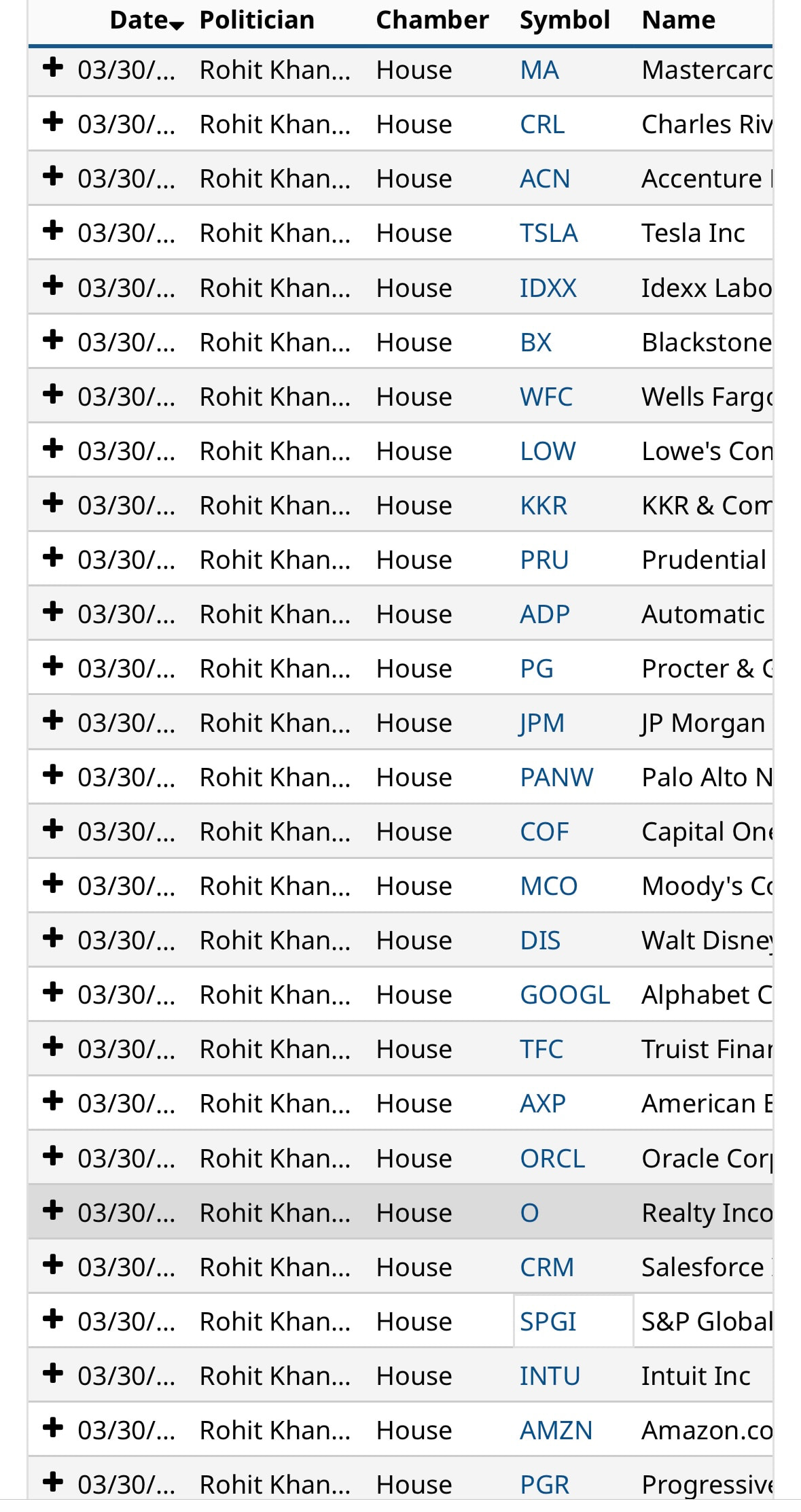Viewport: 801px width, 1512px height.
Task: Open the GOOGL ticker link
Action: pyautogui.click(x=565, y=995)
